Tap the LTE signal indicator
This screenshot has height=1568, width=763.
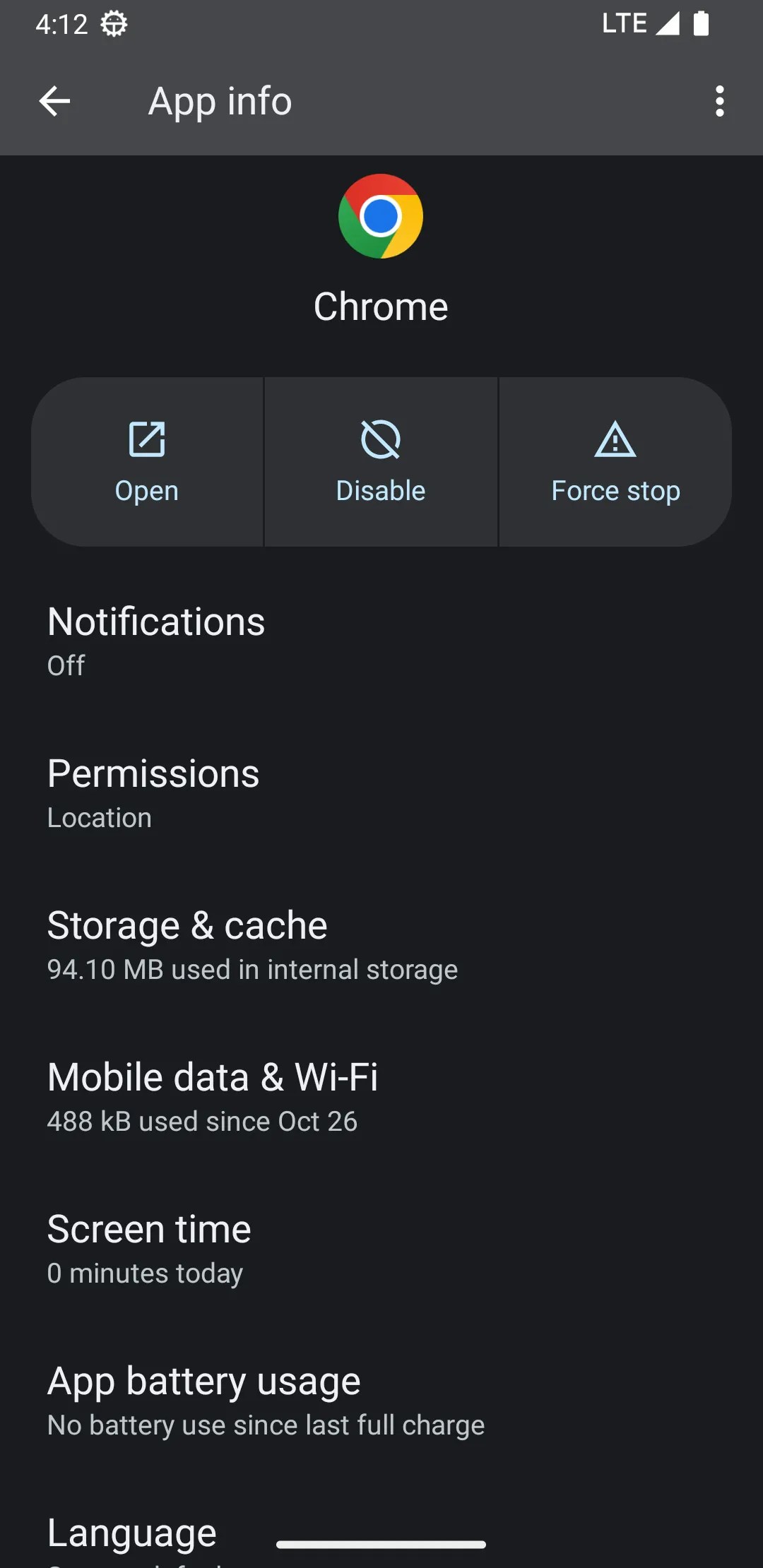(x=625, y=23)
